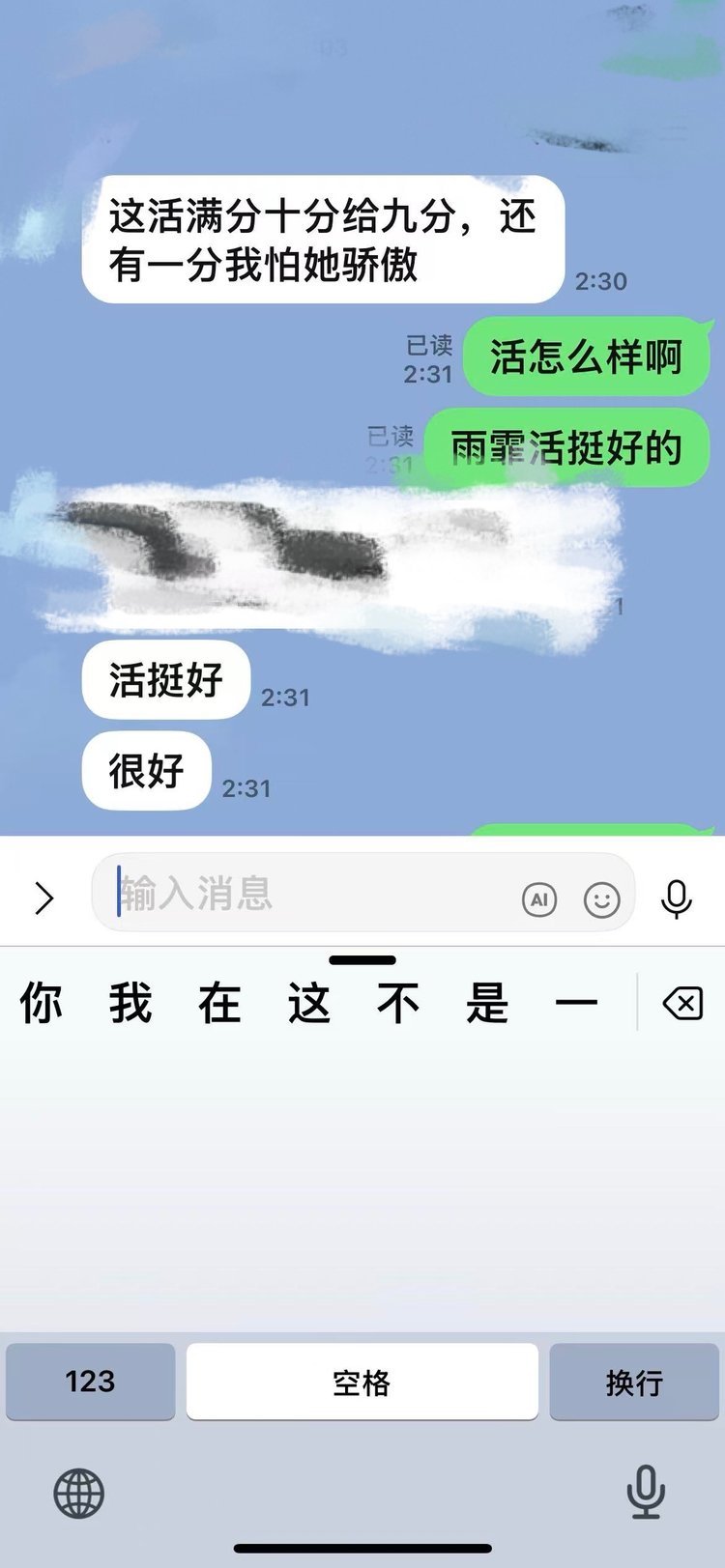
Task: Record a voice message with the microphone
Action: point(677,898)
